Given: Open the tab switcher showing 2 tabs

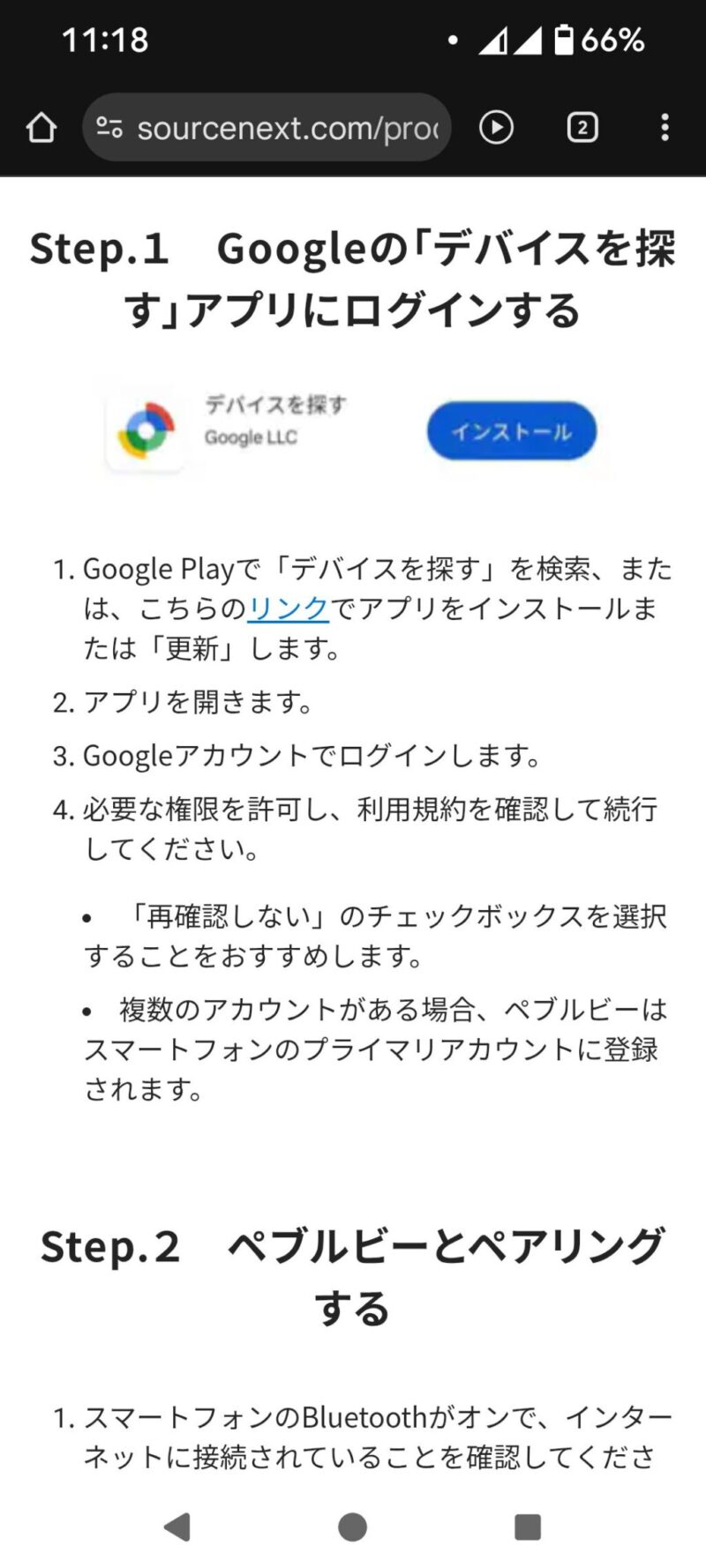Looking at the screenshot, I should coord(582,128).
